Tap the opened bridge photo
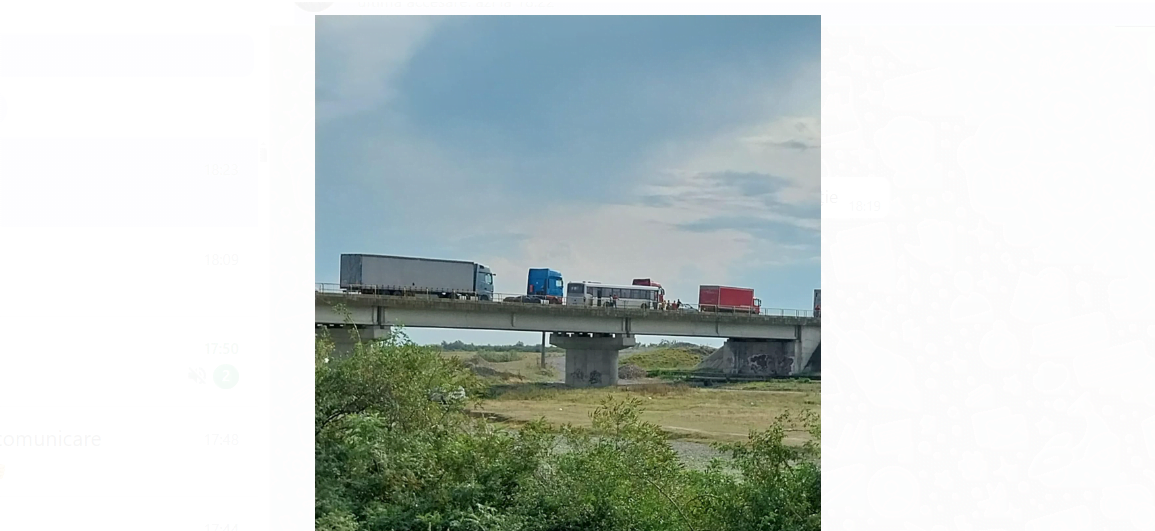This screenshot has width=1155, height=531. pyautogui.click(x=567, y=272)
